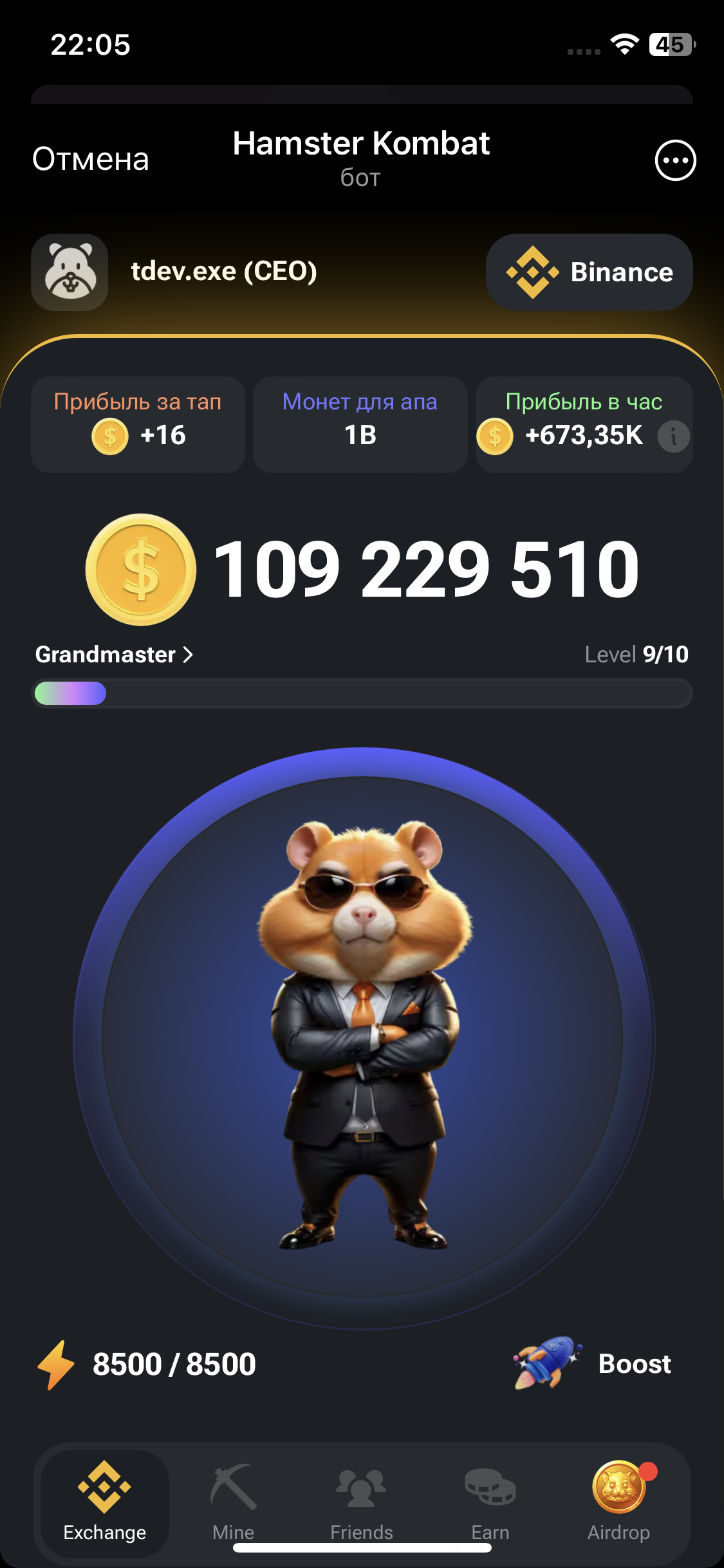Tap the hamster to earn coins
This screenshot has width=724, height=1568.
[362, 1036]
